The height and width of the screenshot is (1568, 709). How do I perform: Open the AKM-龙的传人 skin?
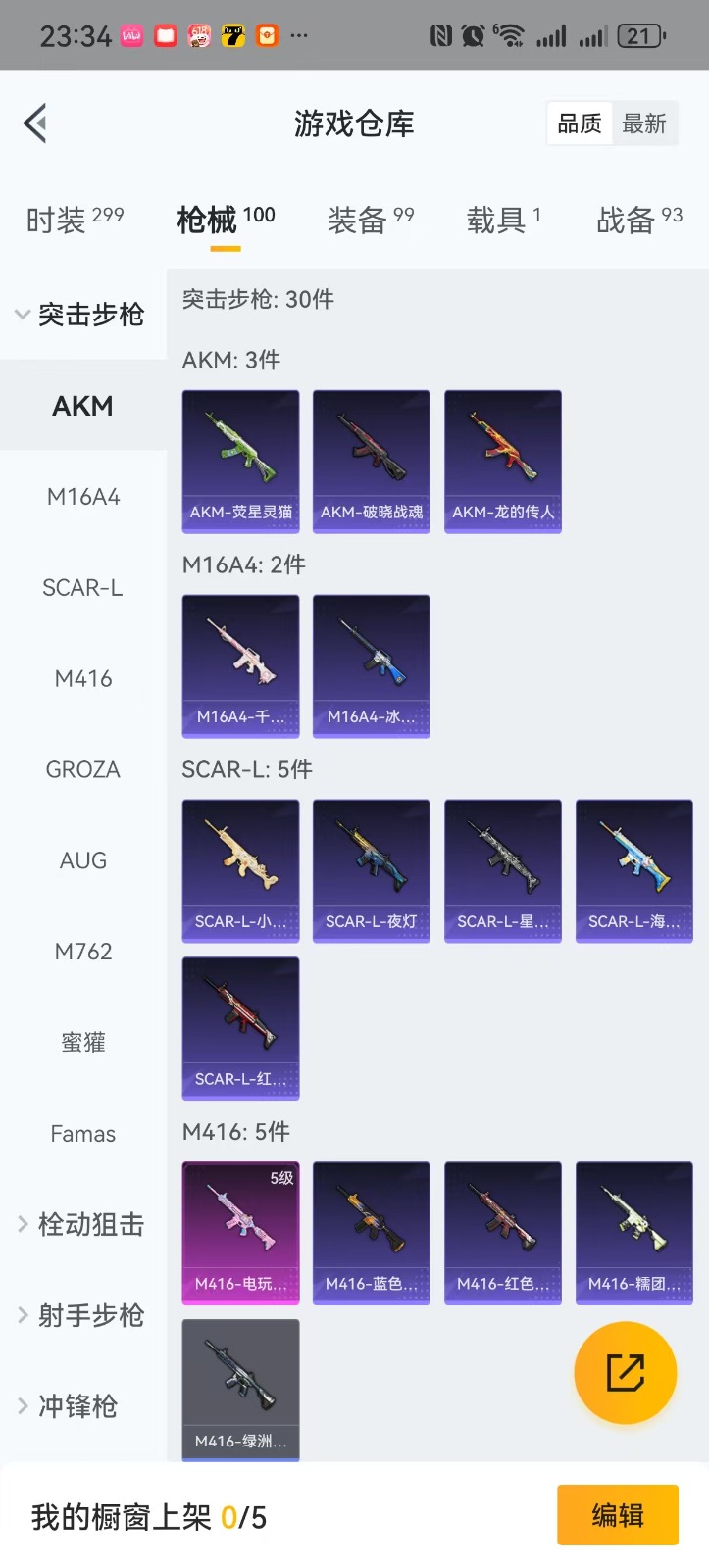click(x=502, y=461)
